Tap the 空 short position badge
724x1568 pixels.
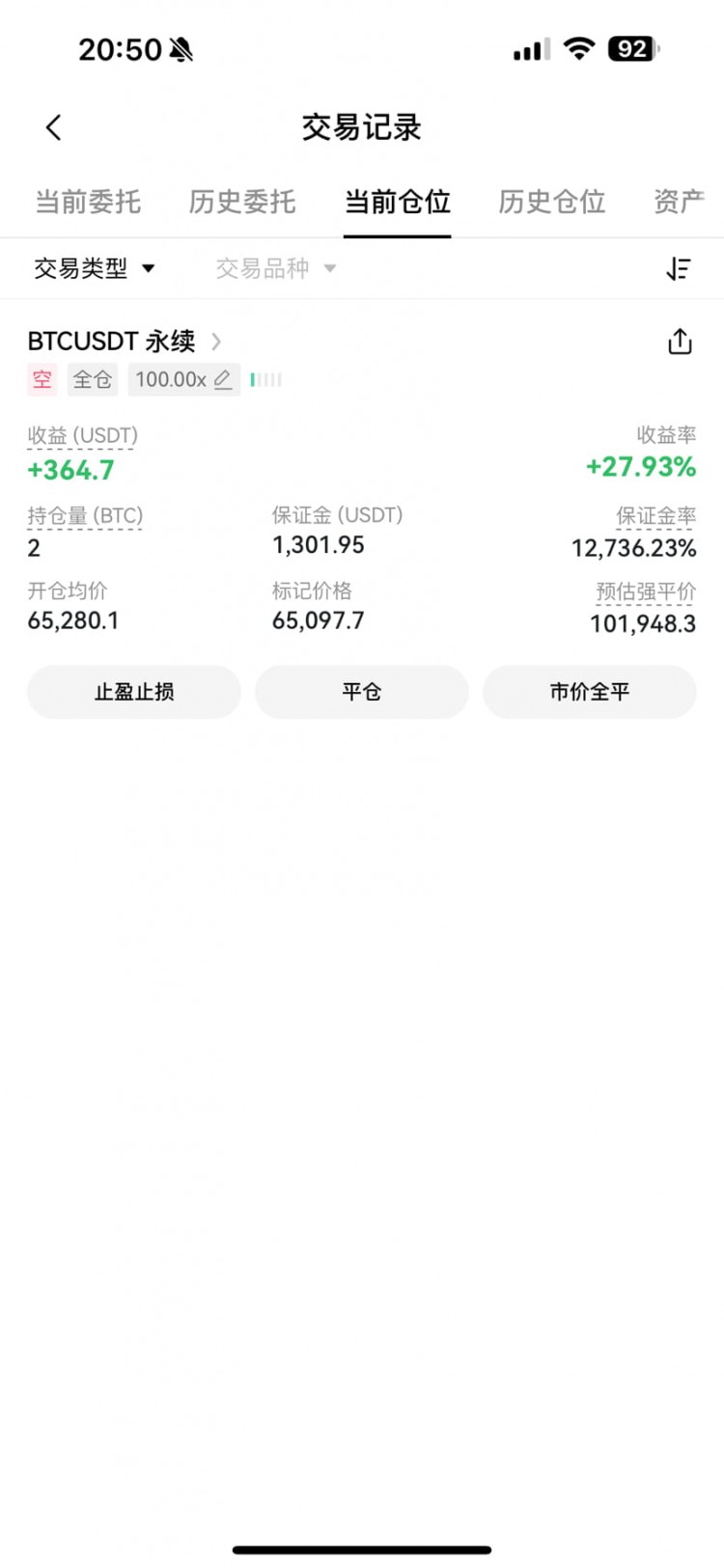tap(42, 379)
